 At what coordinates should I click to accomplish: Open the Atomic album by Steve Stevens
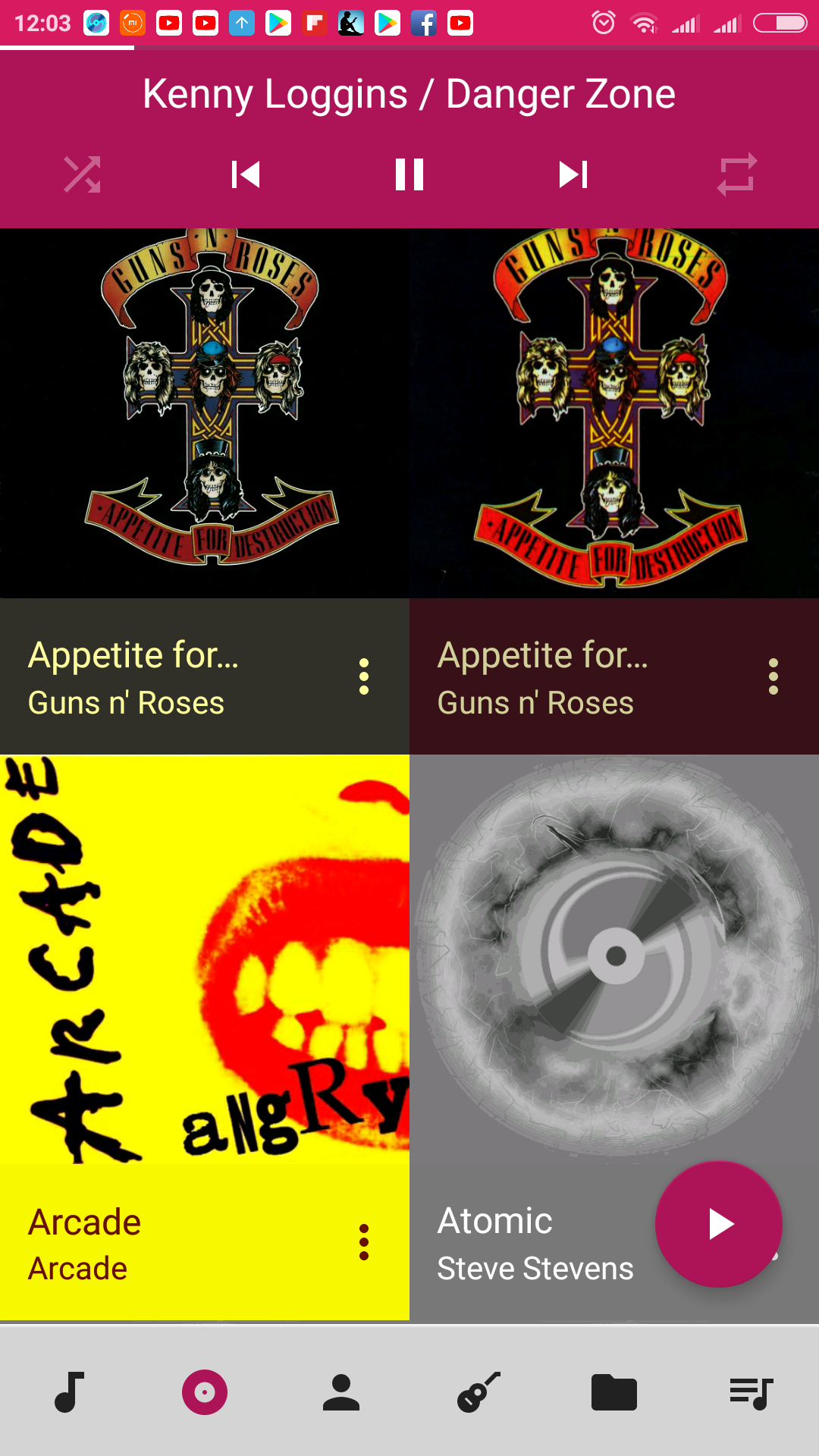pyautogui.click(x=614, y=1037)
